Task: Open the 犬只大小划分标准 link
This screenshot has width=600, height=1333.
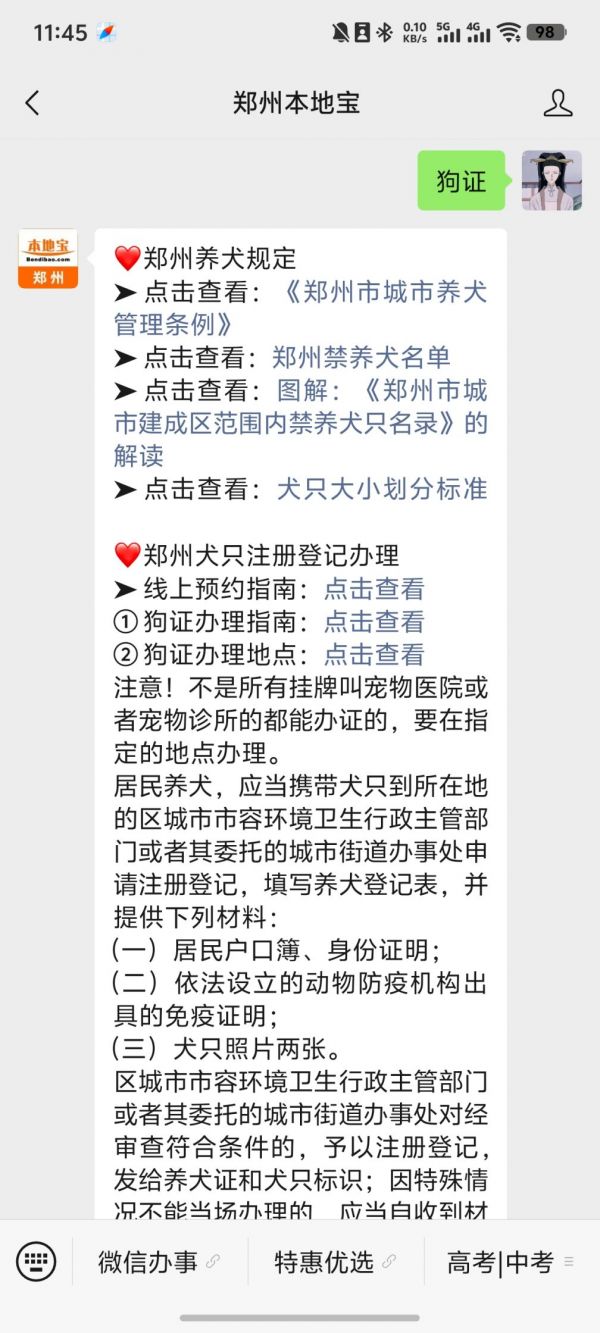Action: coord(382,489)
